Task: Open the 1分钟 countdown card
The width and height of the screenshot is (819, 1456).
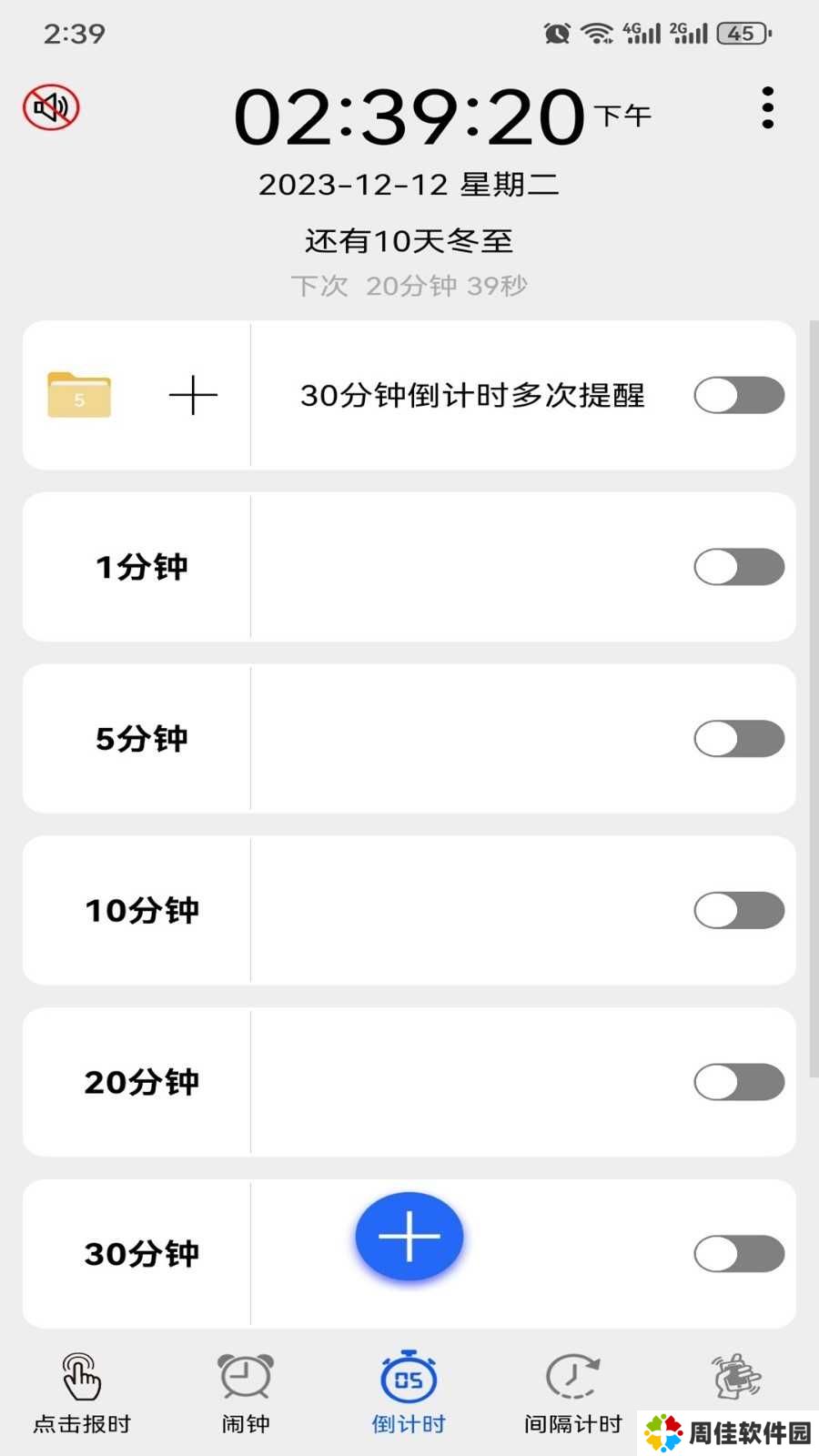Action: click(409, 567)
